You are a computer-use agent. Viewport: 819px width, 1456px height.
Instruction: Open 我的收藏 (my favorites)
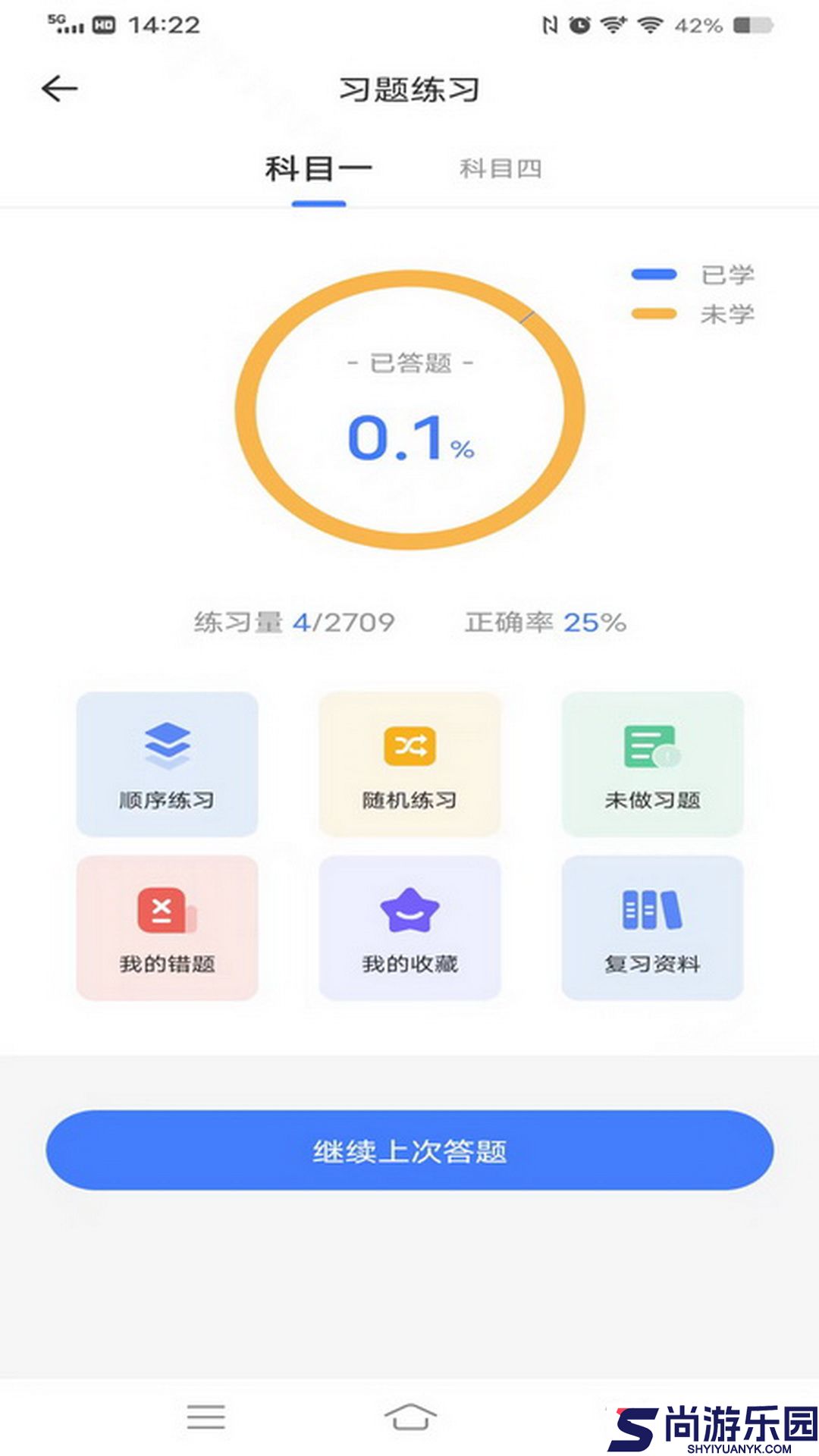(x=409, y=928)
